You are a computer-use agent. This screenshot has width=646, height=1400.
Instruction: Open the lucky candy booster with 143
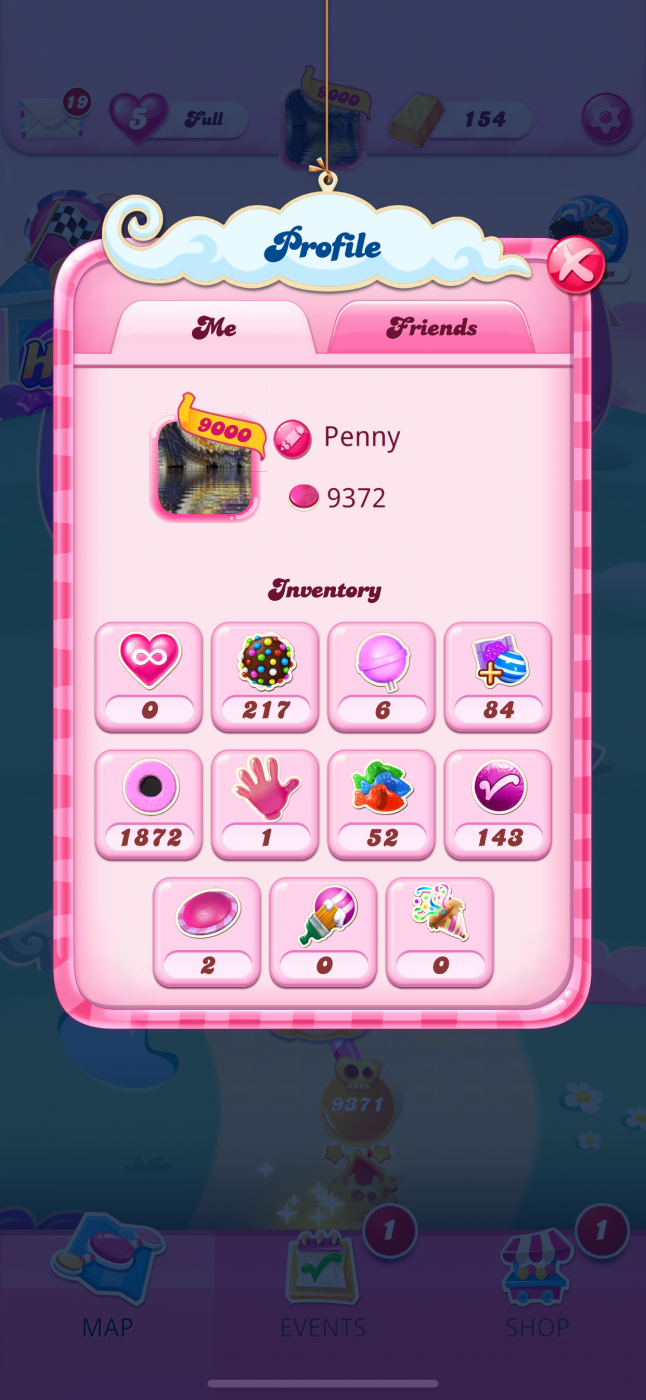point(498,804)
